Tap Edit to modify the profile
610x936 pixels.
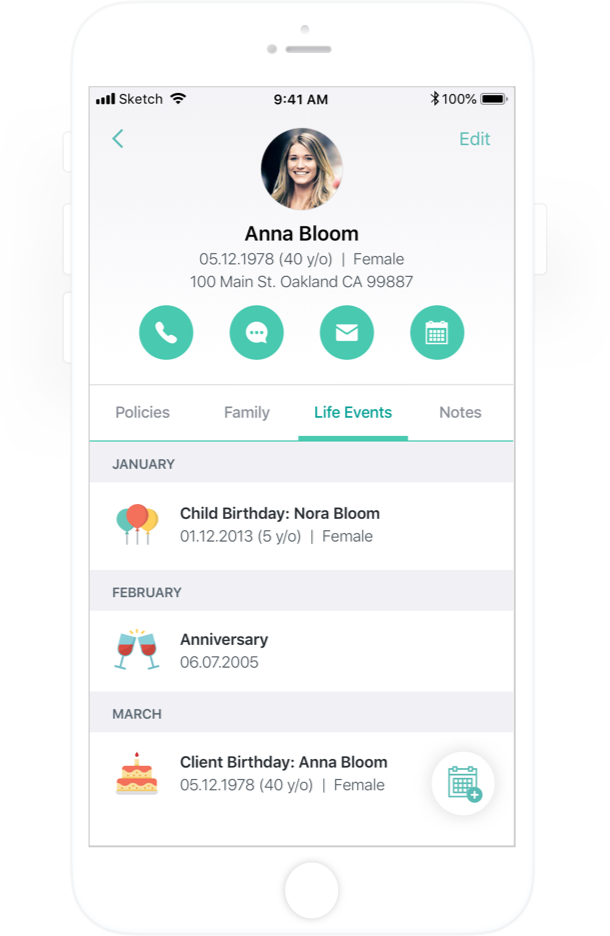(474, 139)
